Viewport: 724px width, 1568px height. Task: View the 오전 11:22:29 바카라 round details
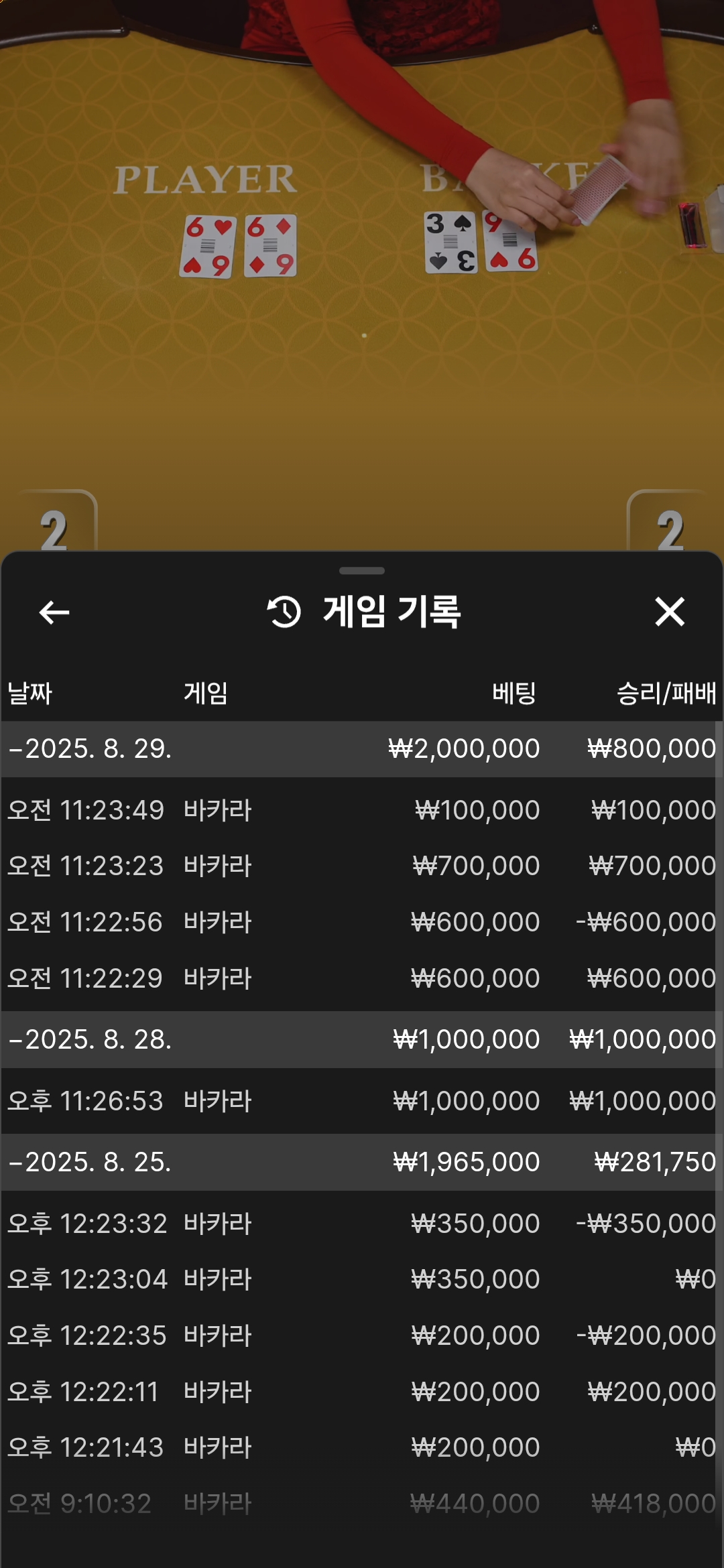[361, 978]
